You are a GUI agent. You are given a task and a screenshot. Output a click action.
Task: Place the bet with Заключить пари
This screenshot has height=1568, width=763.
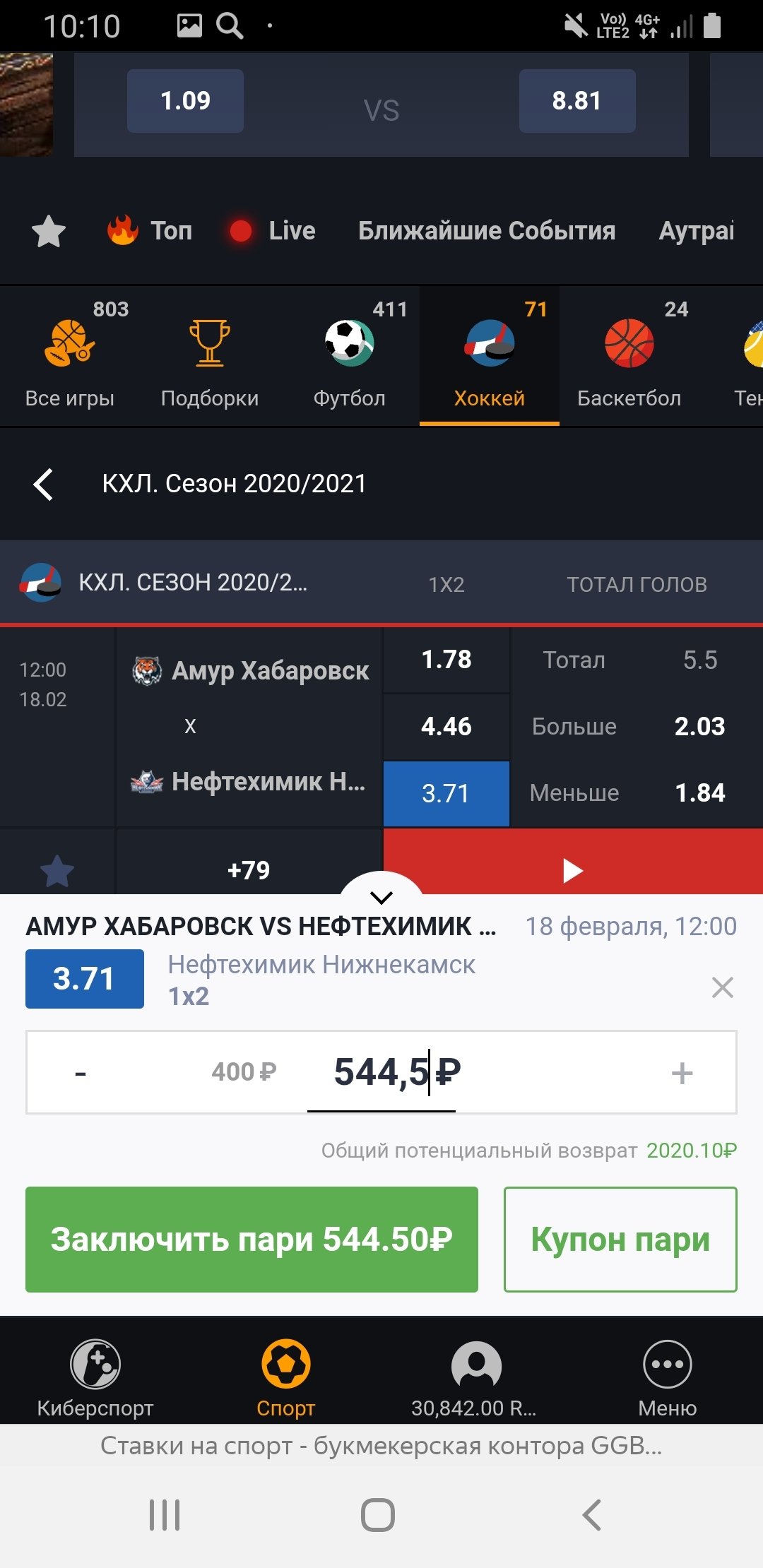[x=252, y=1240]
